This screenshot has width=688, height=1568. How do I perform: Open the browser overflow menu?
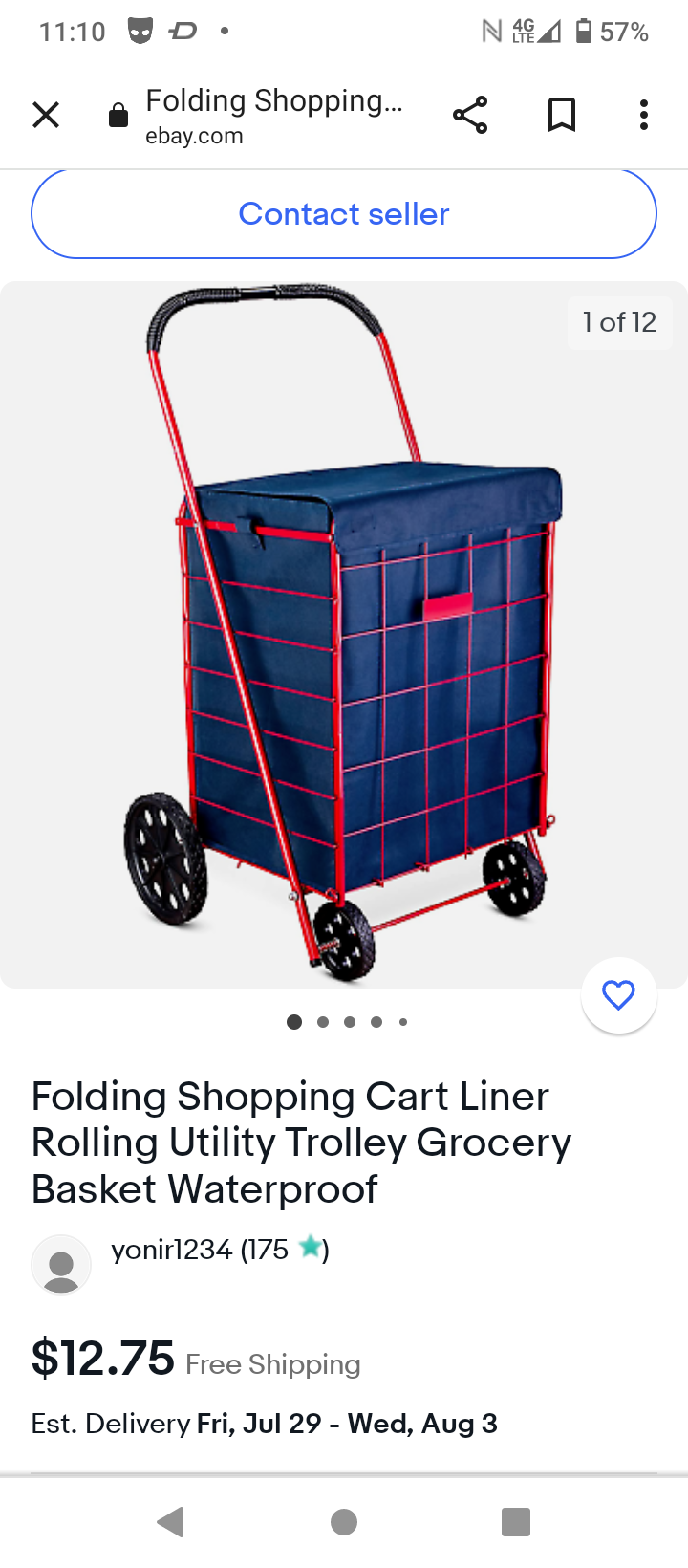pos(644,116)
